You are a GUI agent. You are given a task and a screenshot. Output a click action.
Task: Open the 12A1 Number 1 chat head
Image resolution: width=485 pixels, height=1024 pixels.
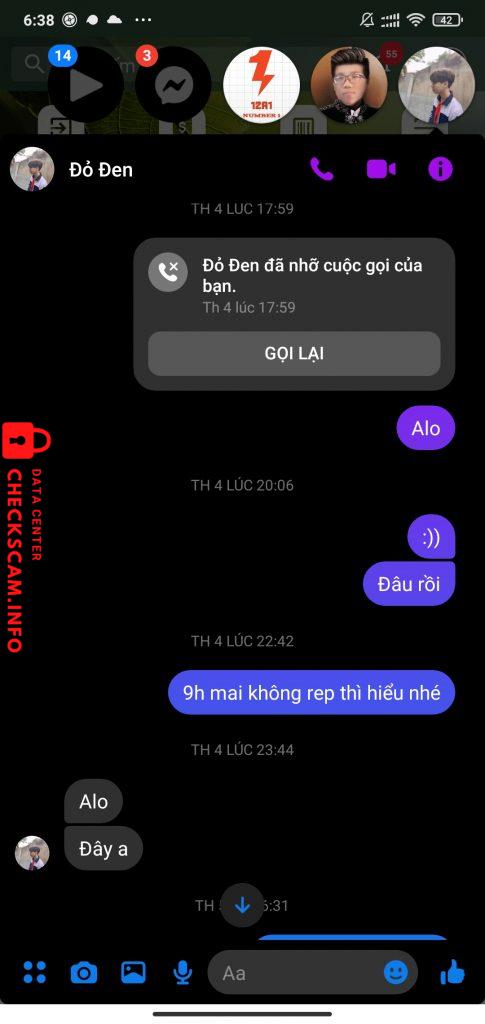(262, 85)
